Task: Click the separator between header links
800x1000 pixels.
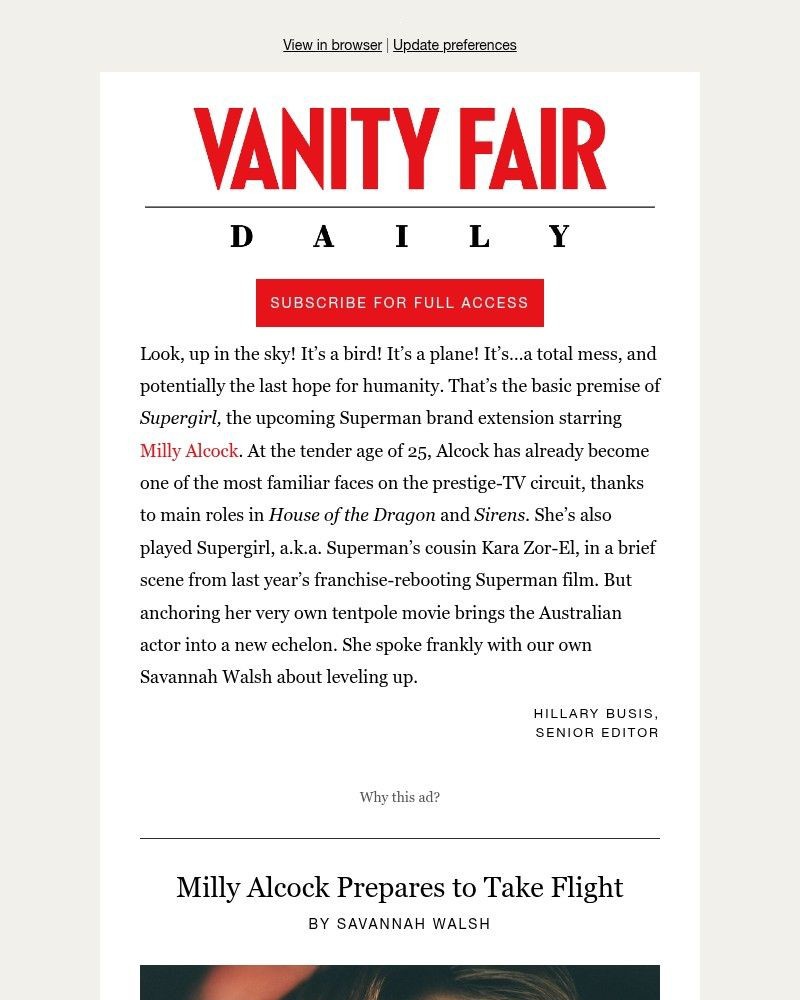Action: click(387, 45)
